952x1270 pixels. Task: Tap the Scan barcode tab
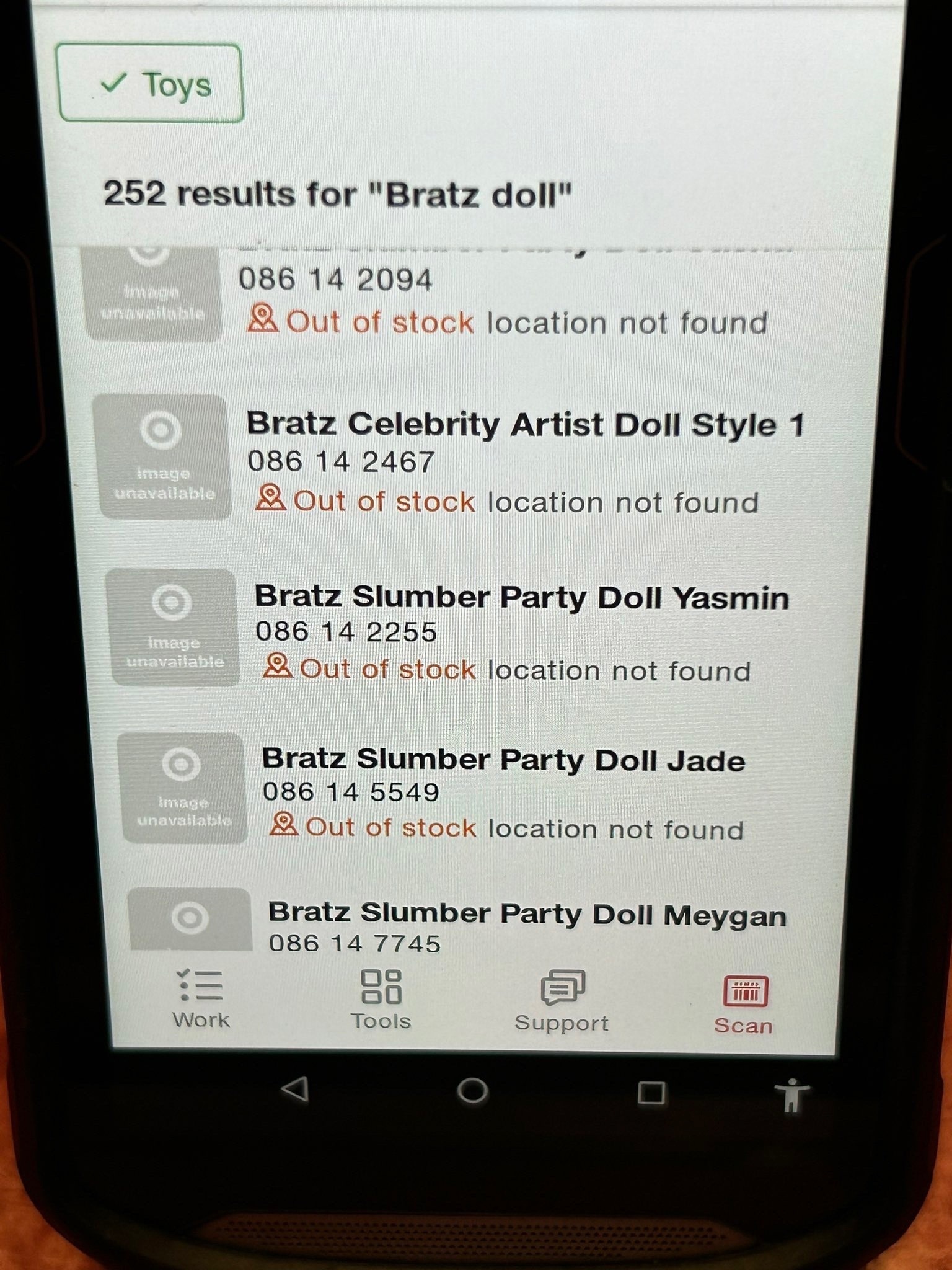click(743, 1003)
